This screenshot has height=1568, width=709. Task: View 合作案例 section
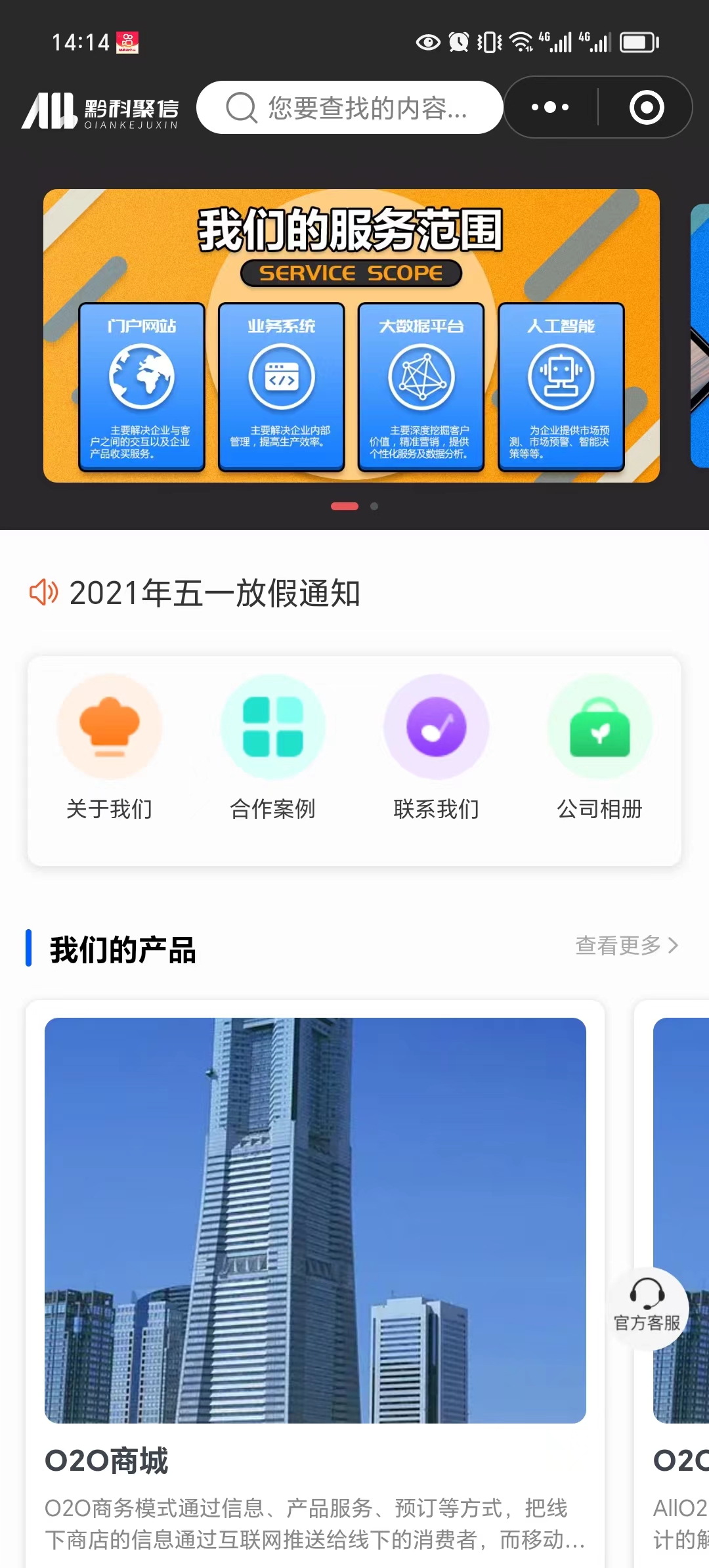tap(273, 748)
